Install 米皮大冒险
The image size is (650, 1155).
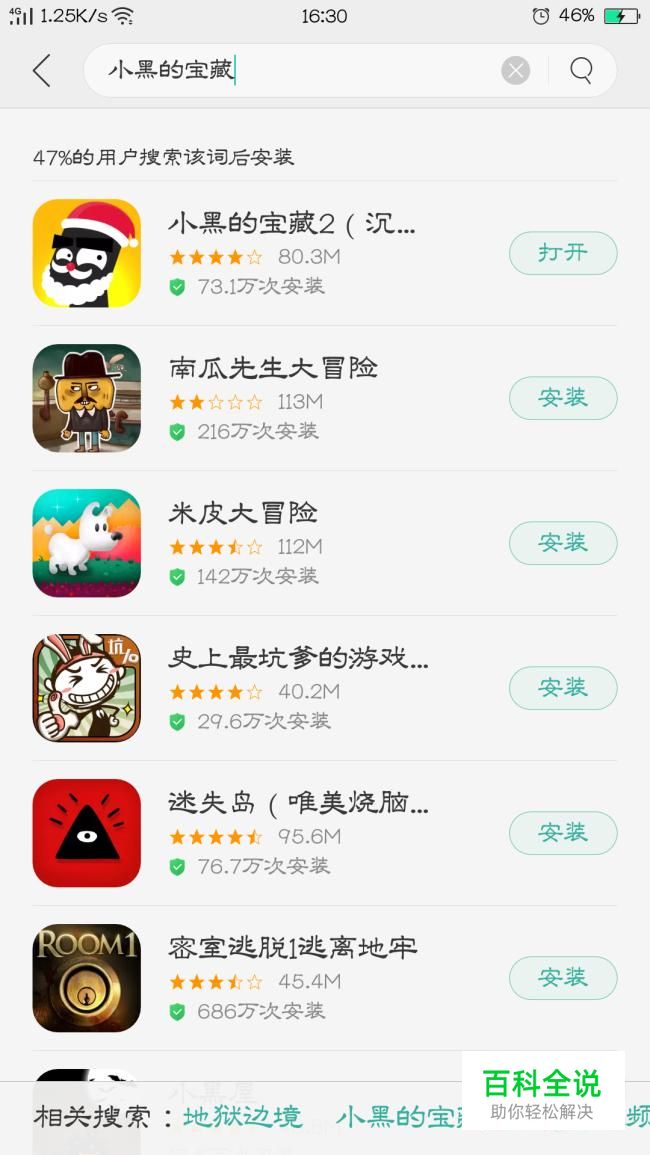(562, 543)
